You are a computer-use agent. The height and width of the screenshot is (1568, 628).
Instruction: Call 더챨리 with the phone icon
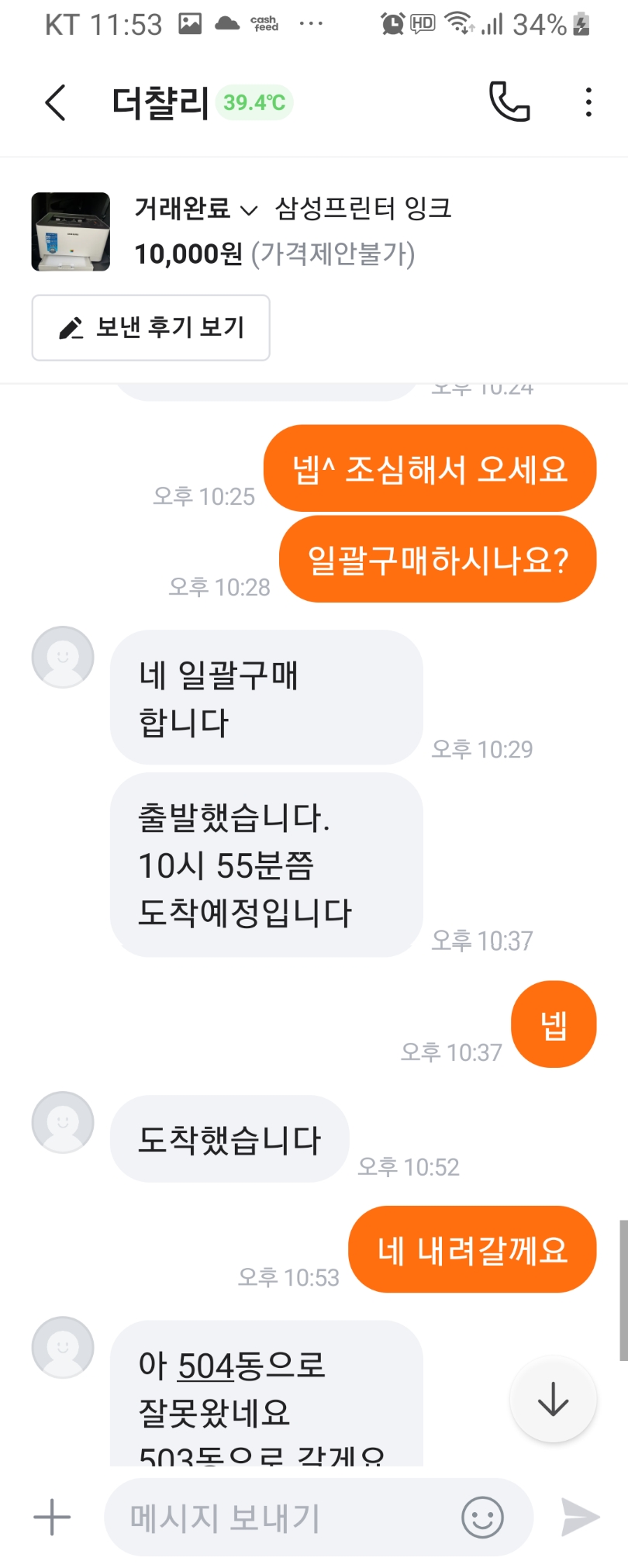click(509, 102)
